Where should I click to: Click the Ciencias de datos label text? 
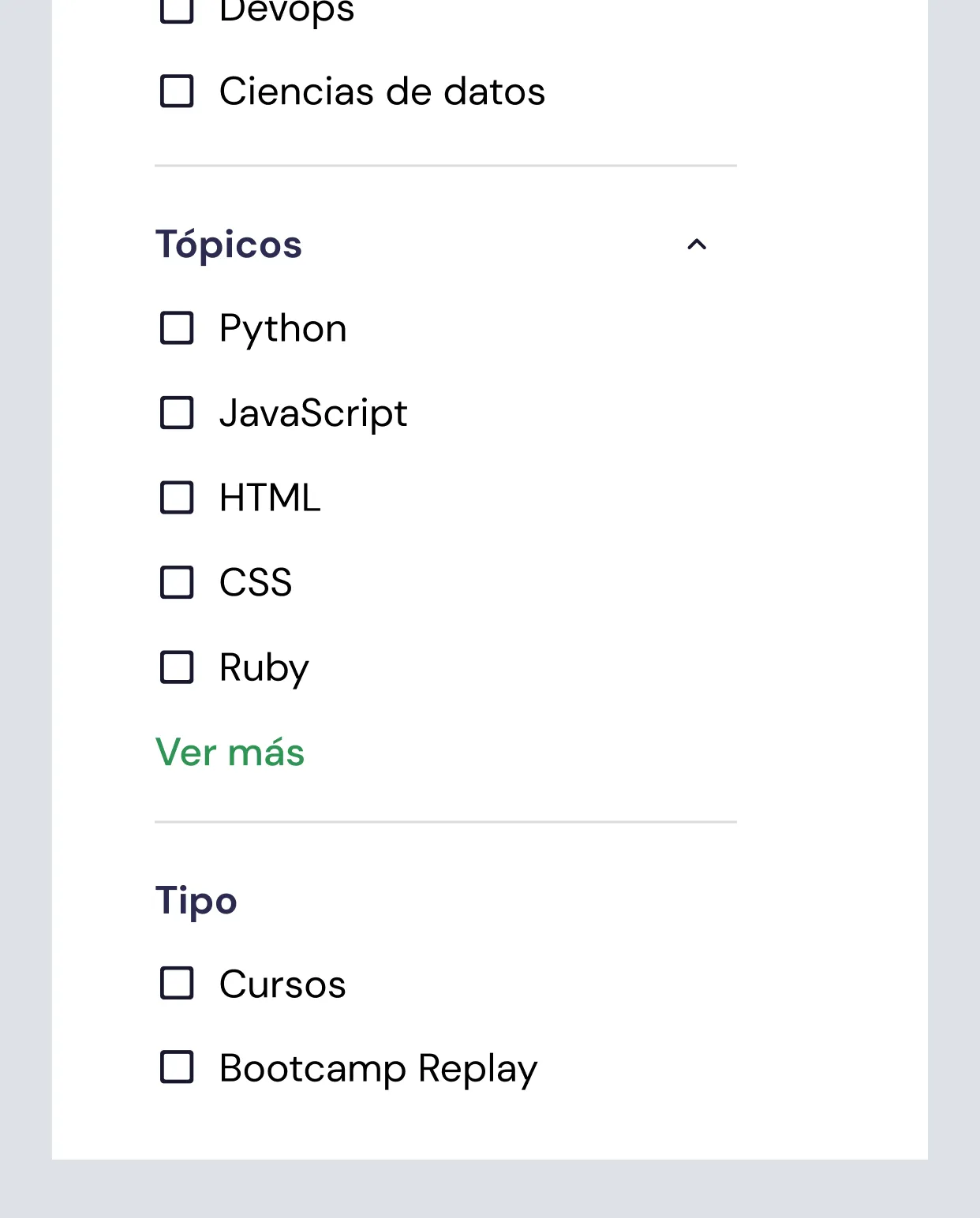pos(381,91)
